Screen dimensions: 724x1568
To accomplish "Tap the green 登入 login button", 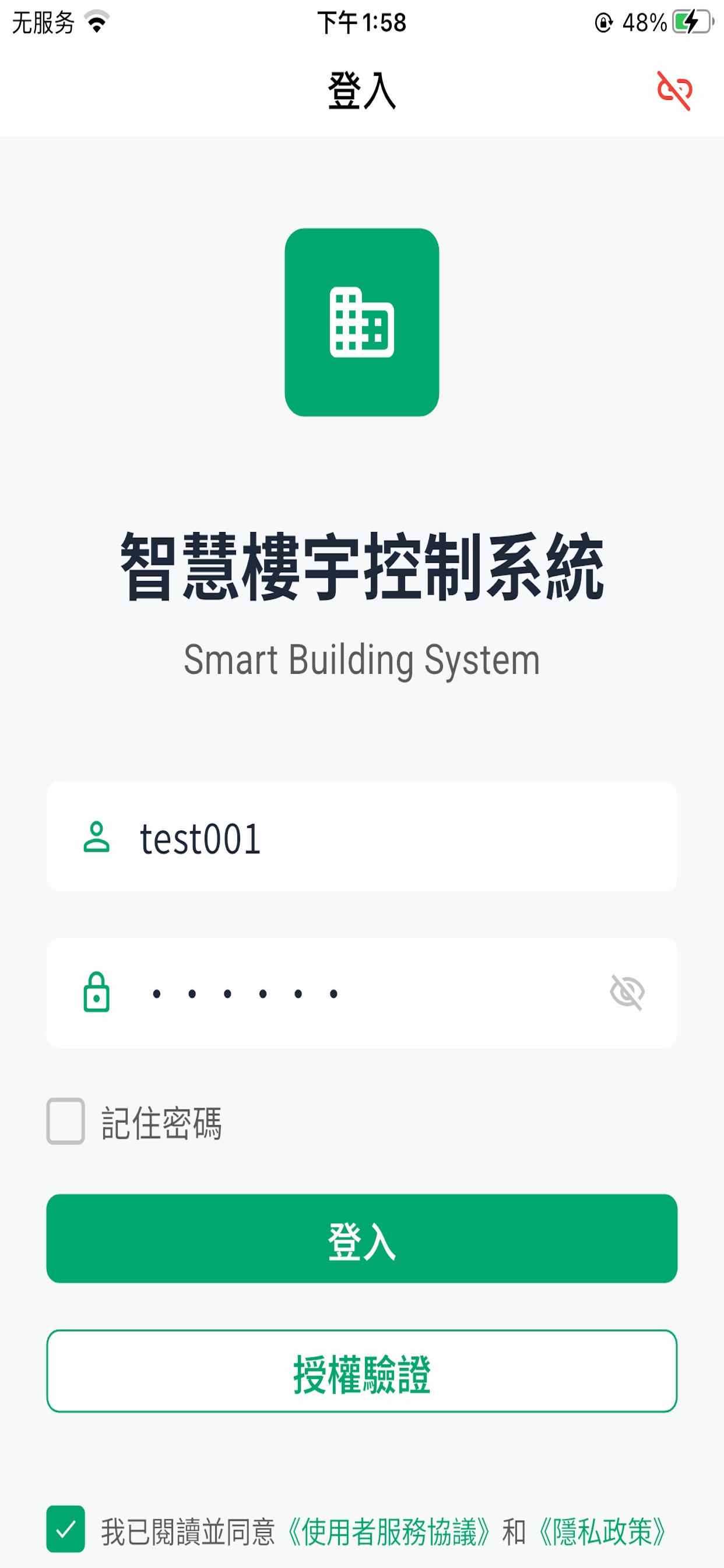I will pyautogui.click(x=362, y=1238).
